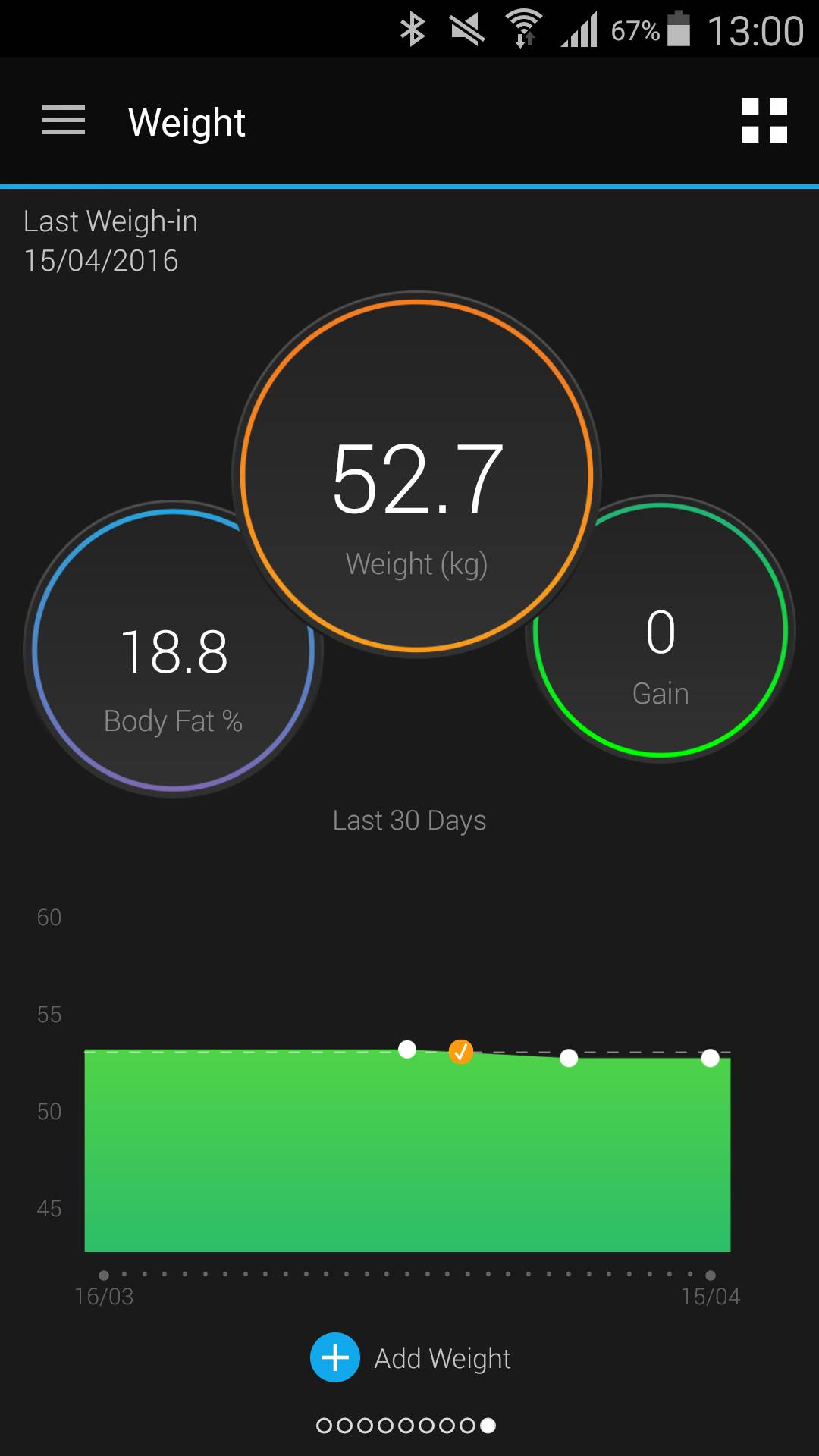
Task: Open the hamburger navigation menu
Action: (64, 121)
